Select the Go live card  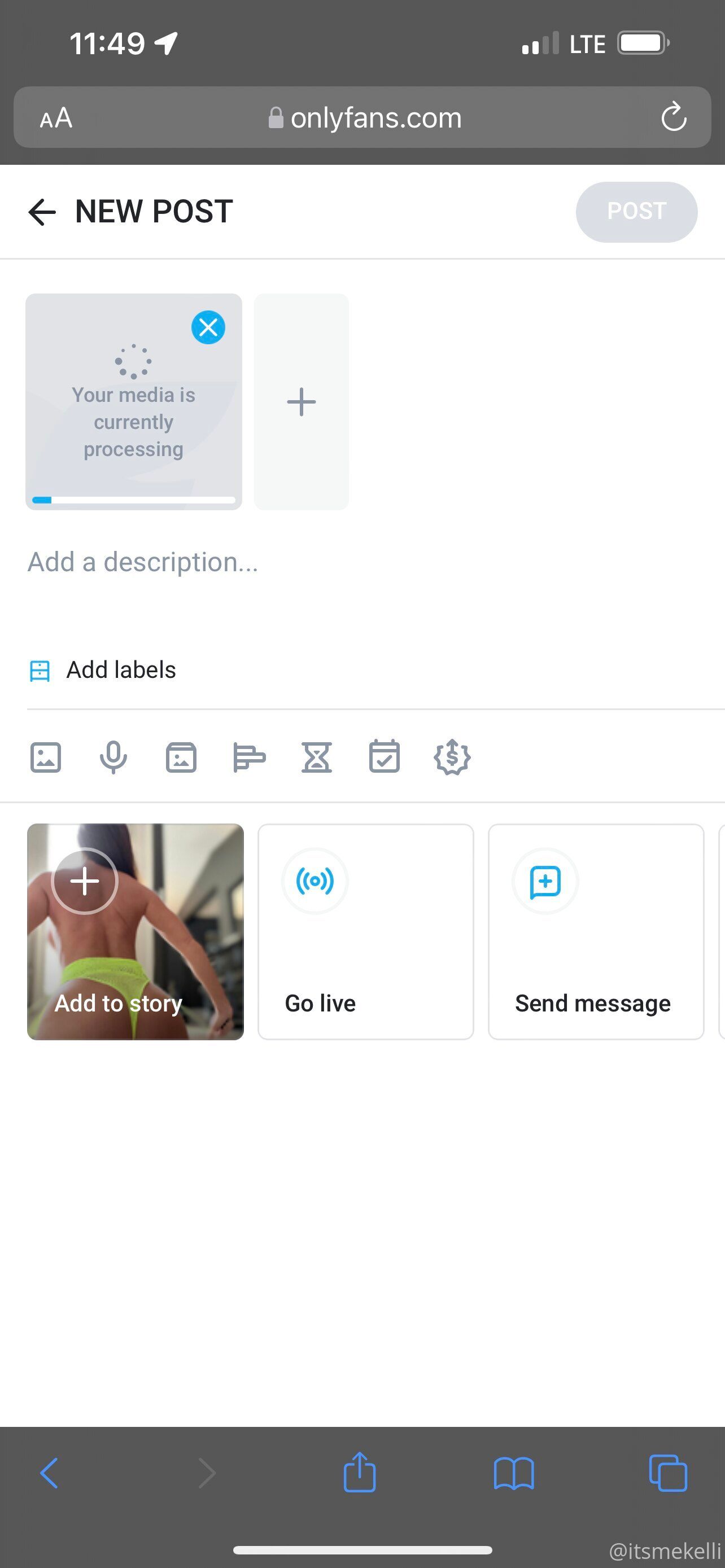point(365,931)
